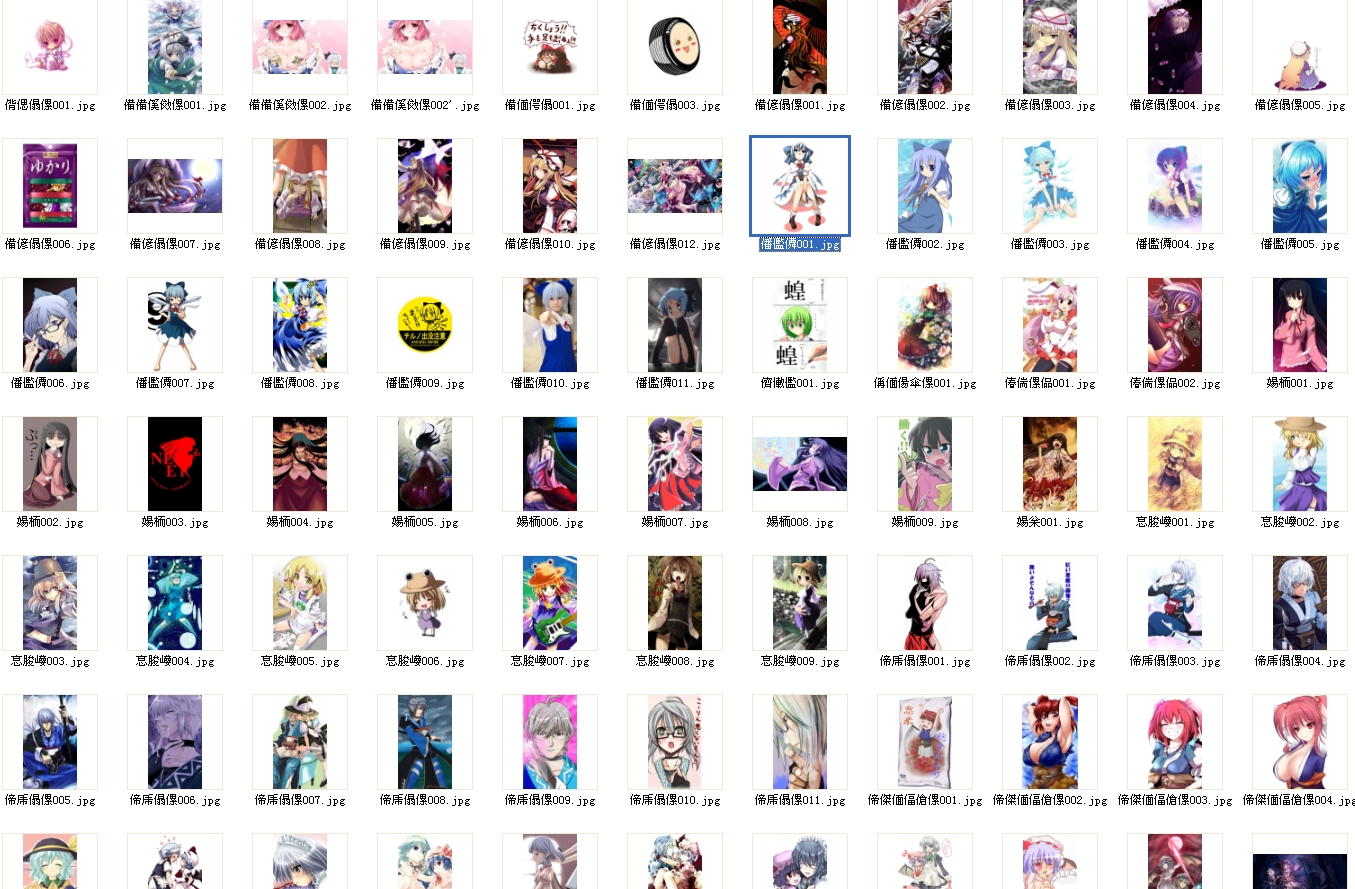Select the green-haired girl with 蝗 kanji

point(800,325)
